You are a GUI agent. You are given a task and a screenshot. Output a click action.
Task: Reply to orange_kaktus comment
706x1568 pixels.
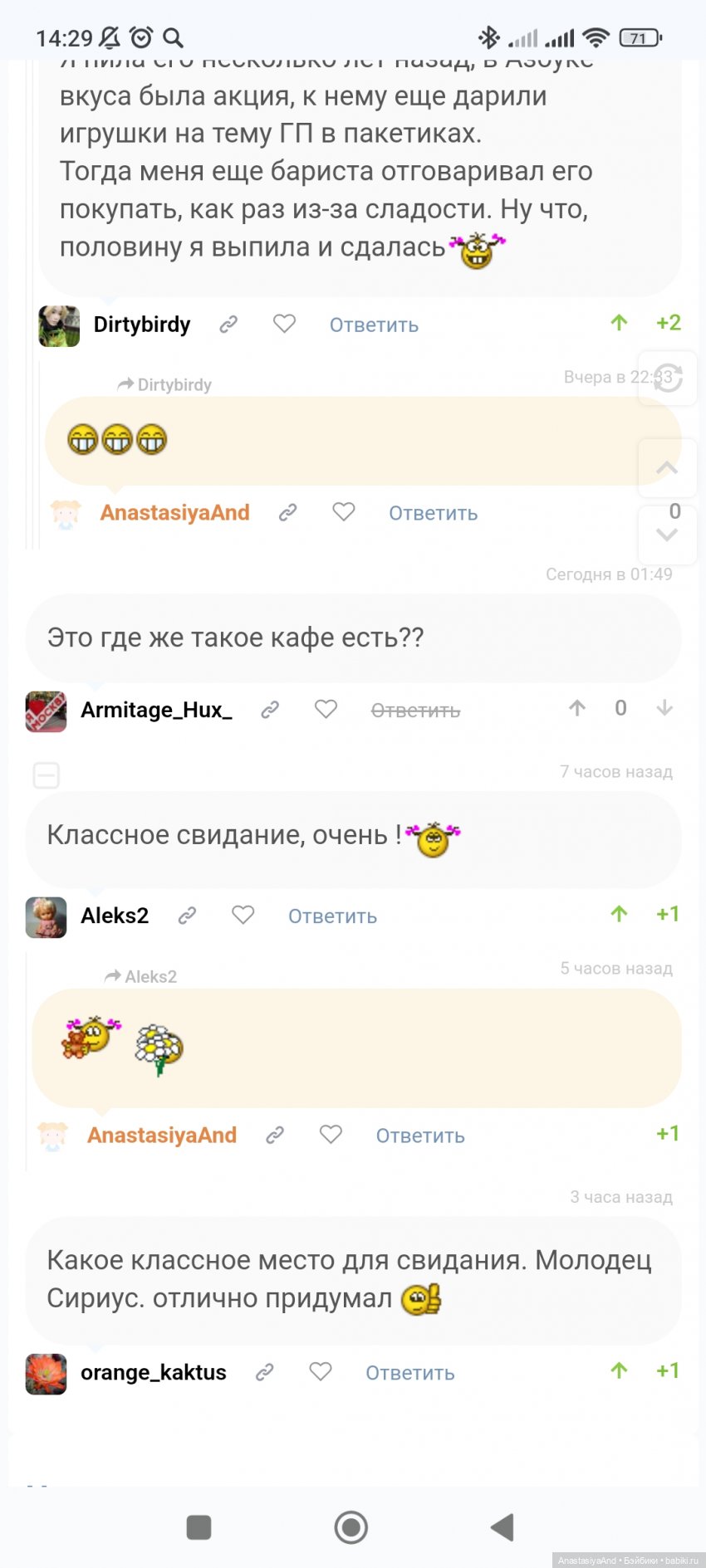click(x=410, y=1374)
